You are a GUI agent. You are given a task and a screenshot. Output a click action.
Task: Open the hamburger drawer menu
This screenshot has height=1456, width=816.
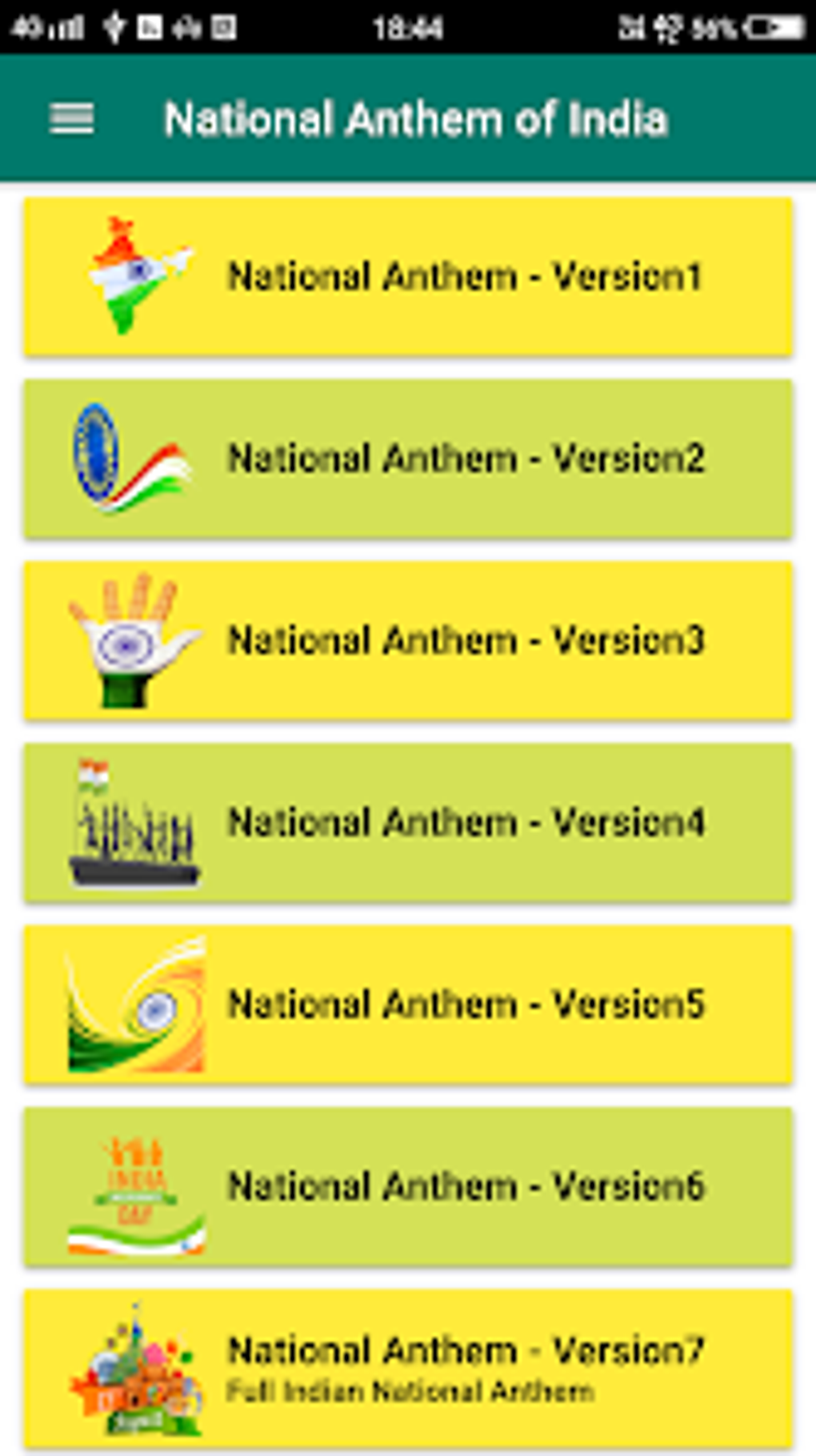click(72, 119)
